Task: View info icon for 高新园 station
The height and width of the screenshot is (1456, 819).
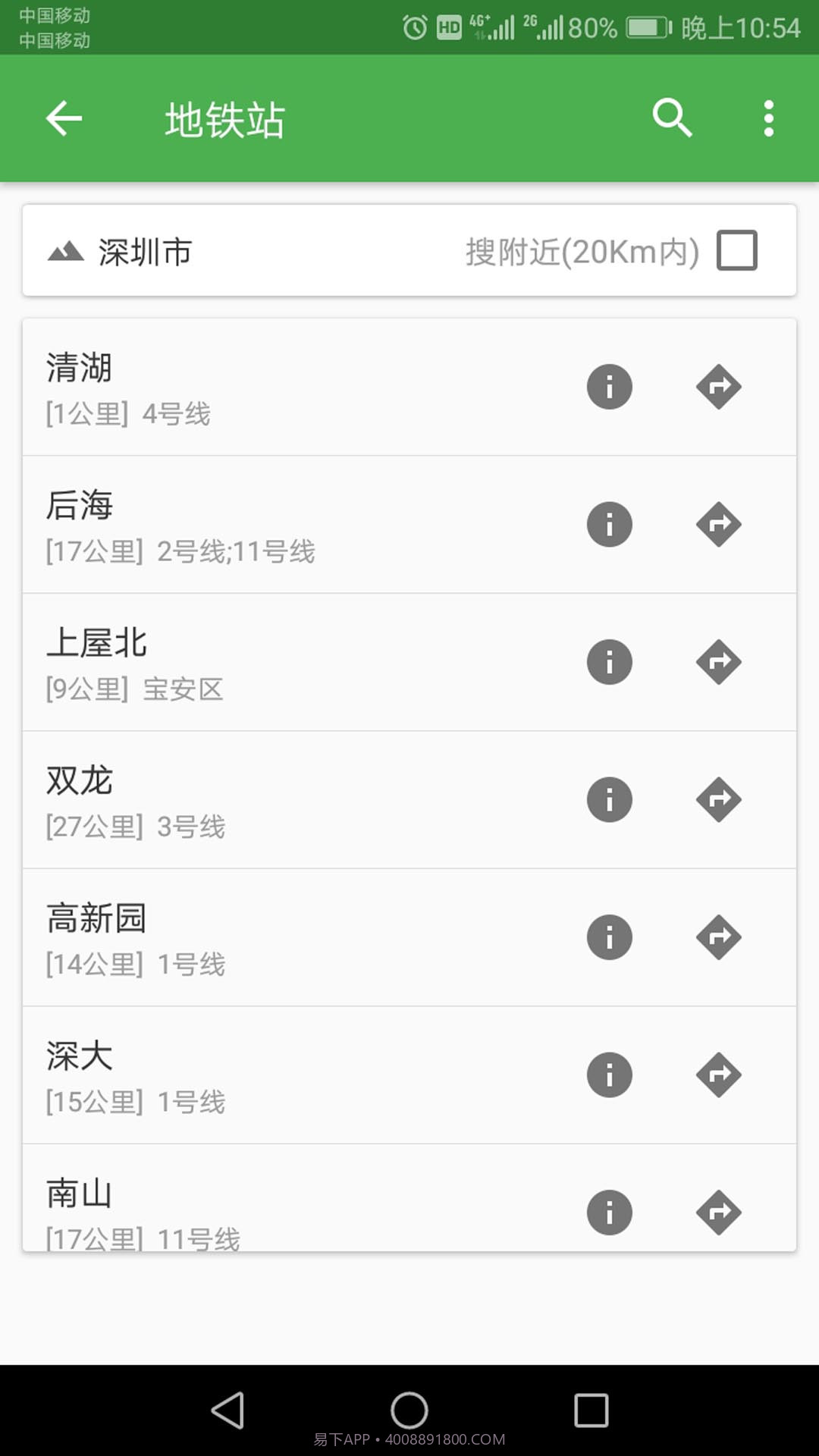Action: point(610,937)
